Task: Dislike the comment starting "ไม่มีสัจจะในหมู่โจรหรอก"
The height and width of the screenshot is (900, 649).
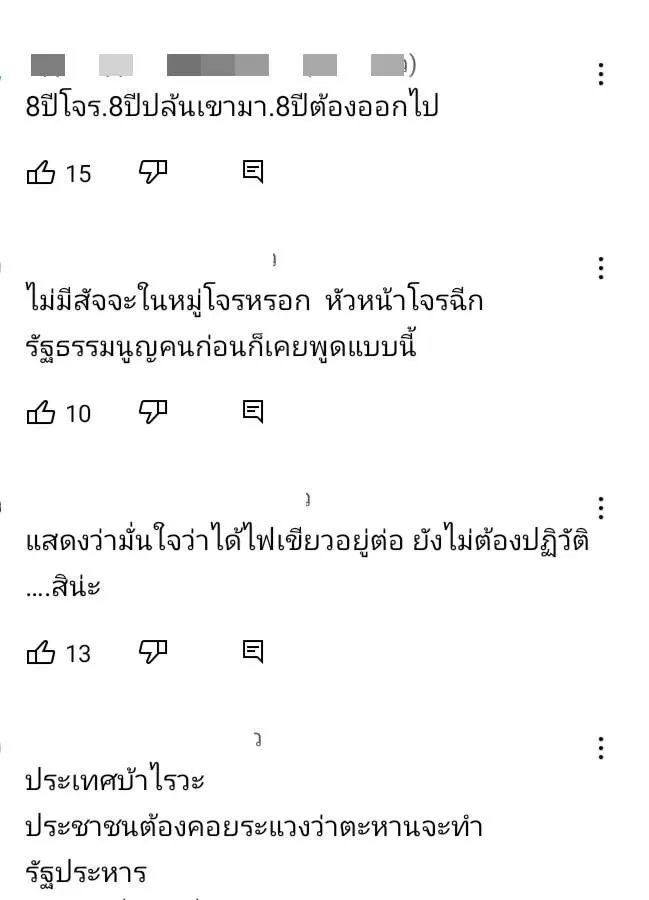Action: click(152, 411)
